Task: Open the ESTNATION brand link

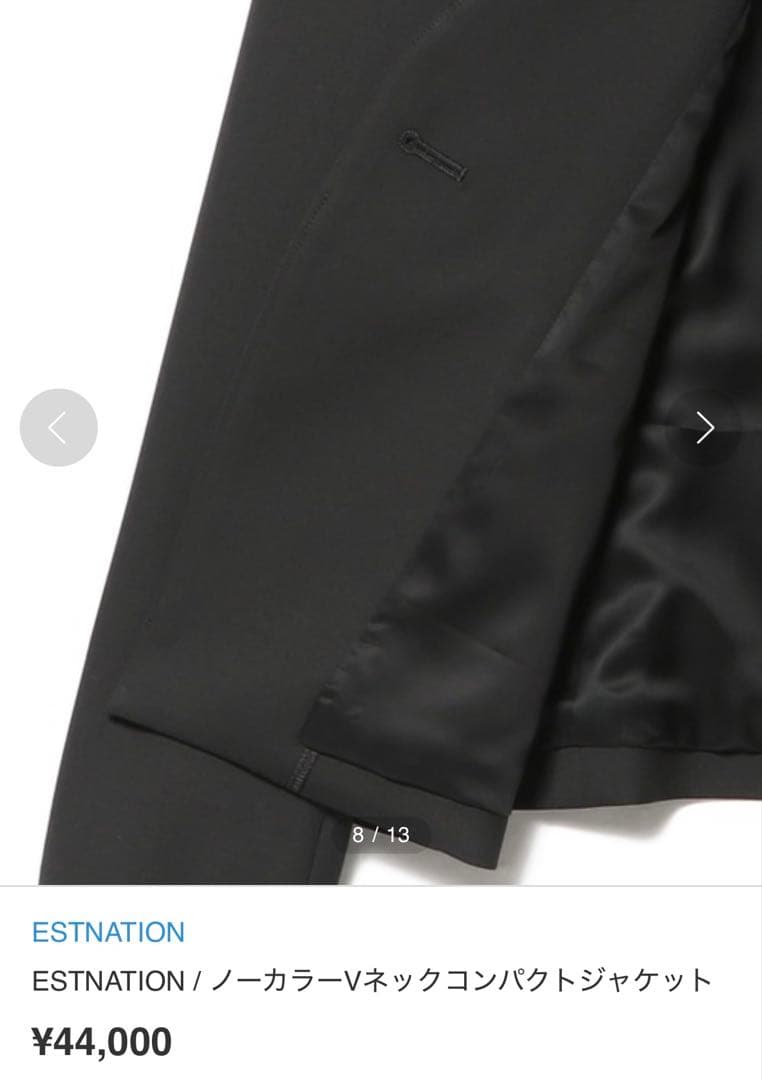Action: [108, 932]
